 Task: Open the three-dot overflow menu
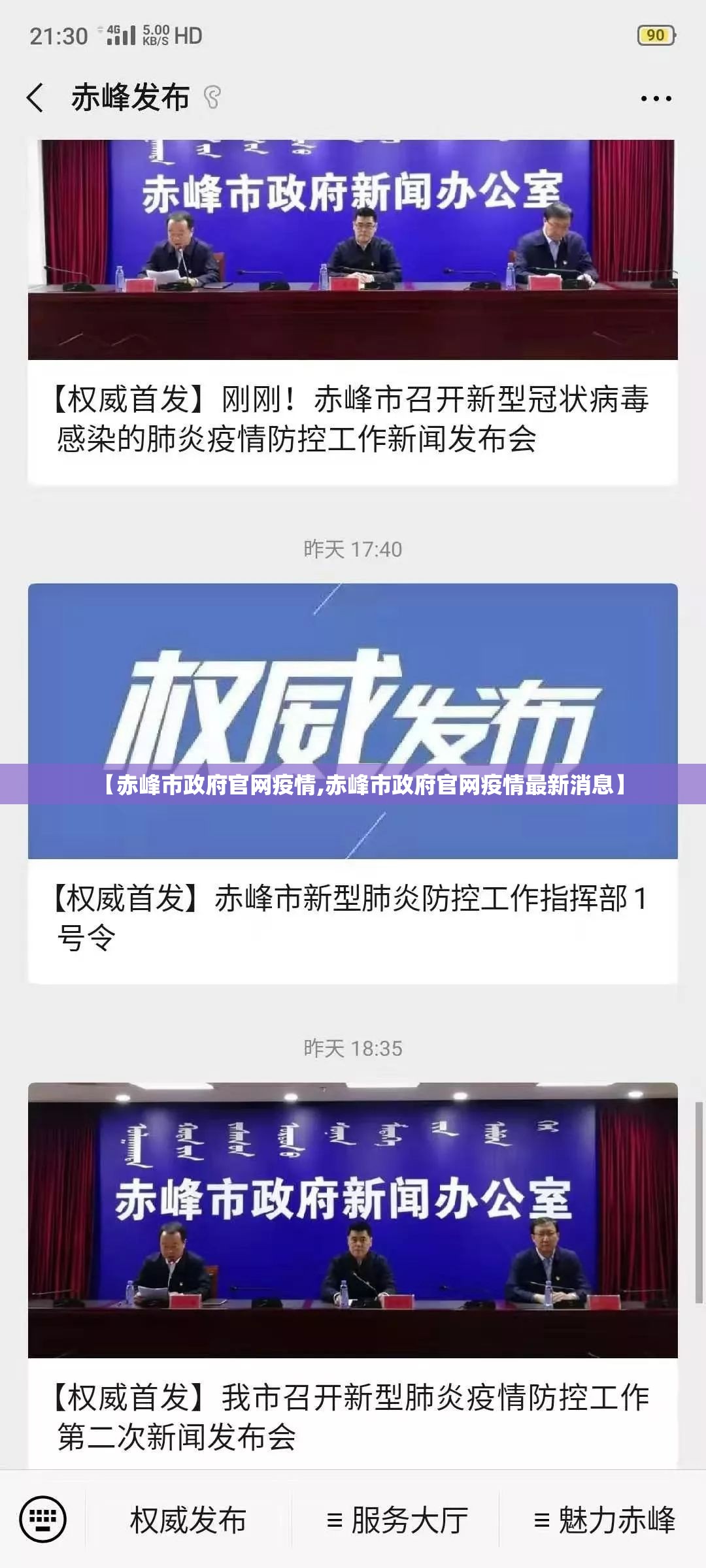pos(656,99)
